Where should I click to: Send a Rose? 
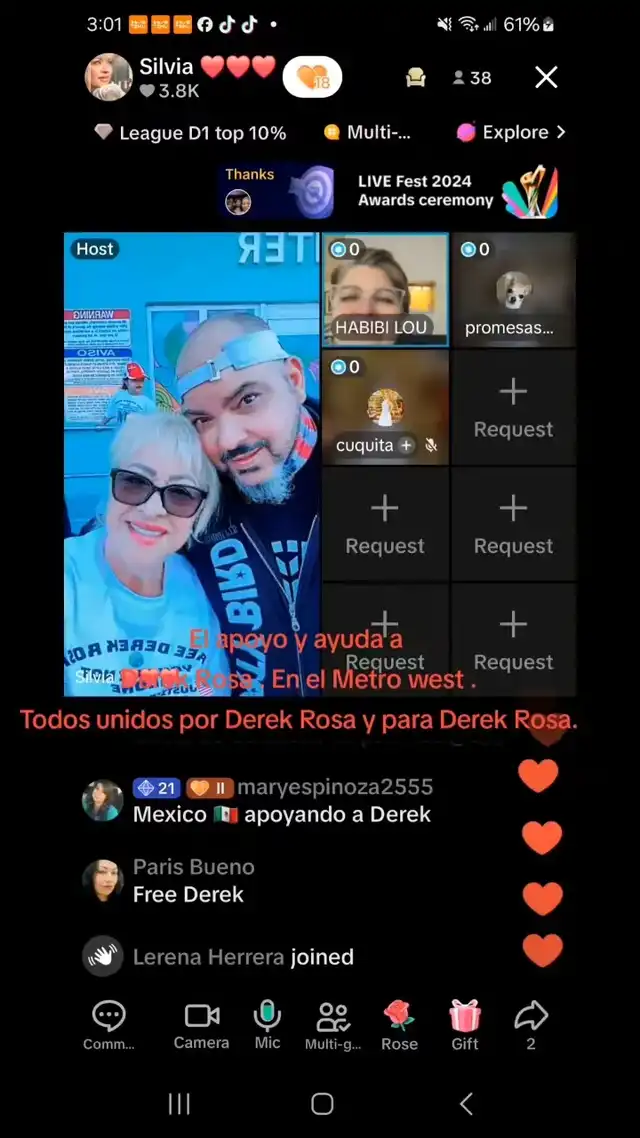tap(399, 1026)
